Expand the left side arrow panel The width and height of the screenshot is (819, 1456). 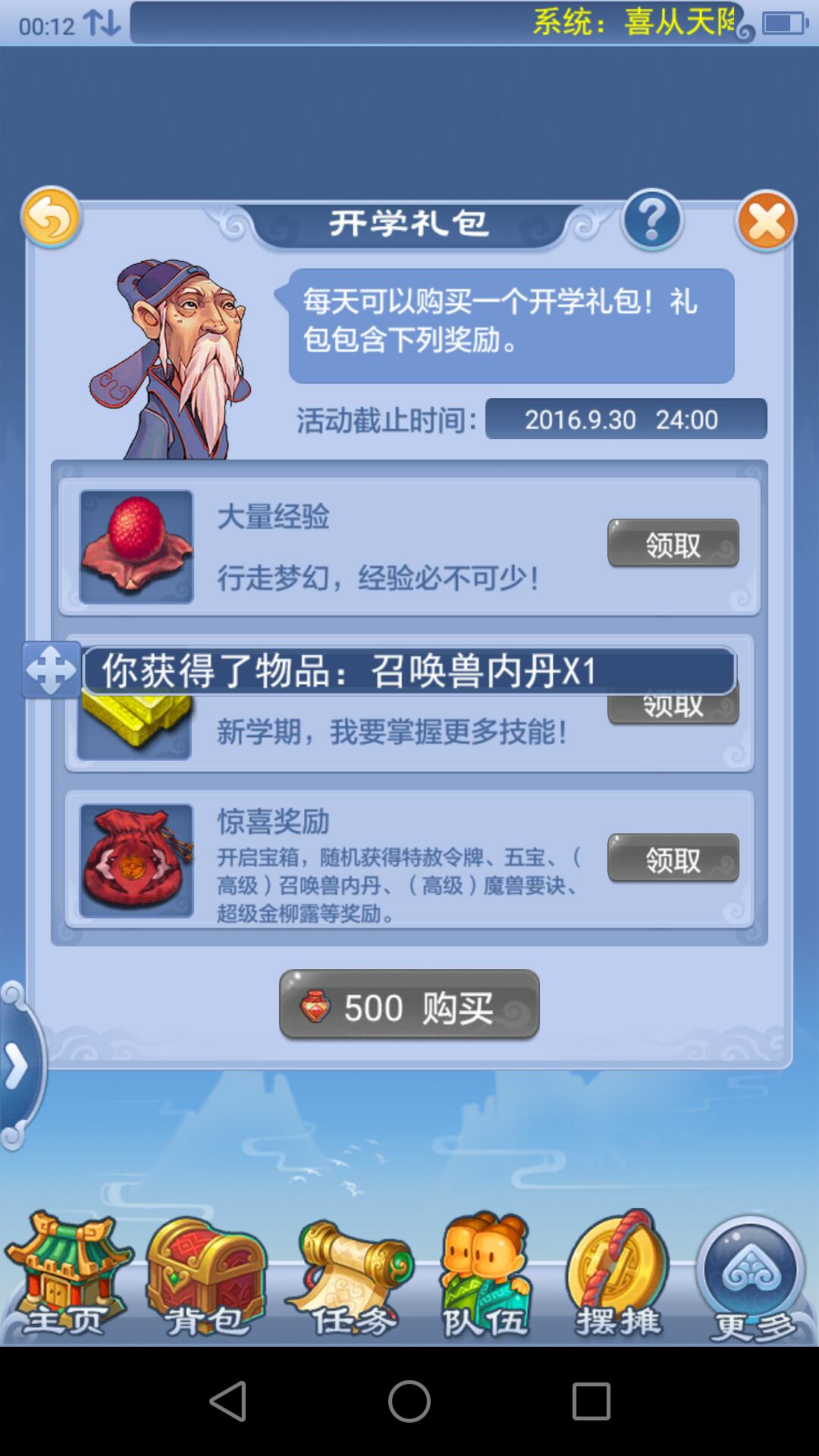coord(17,1065)
